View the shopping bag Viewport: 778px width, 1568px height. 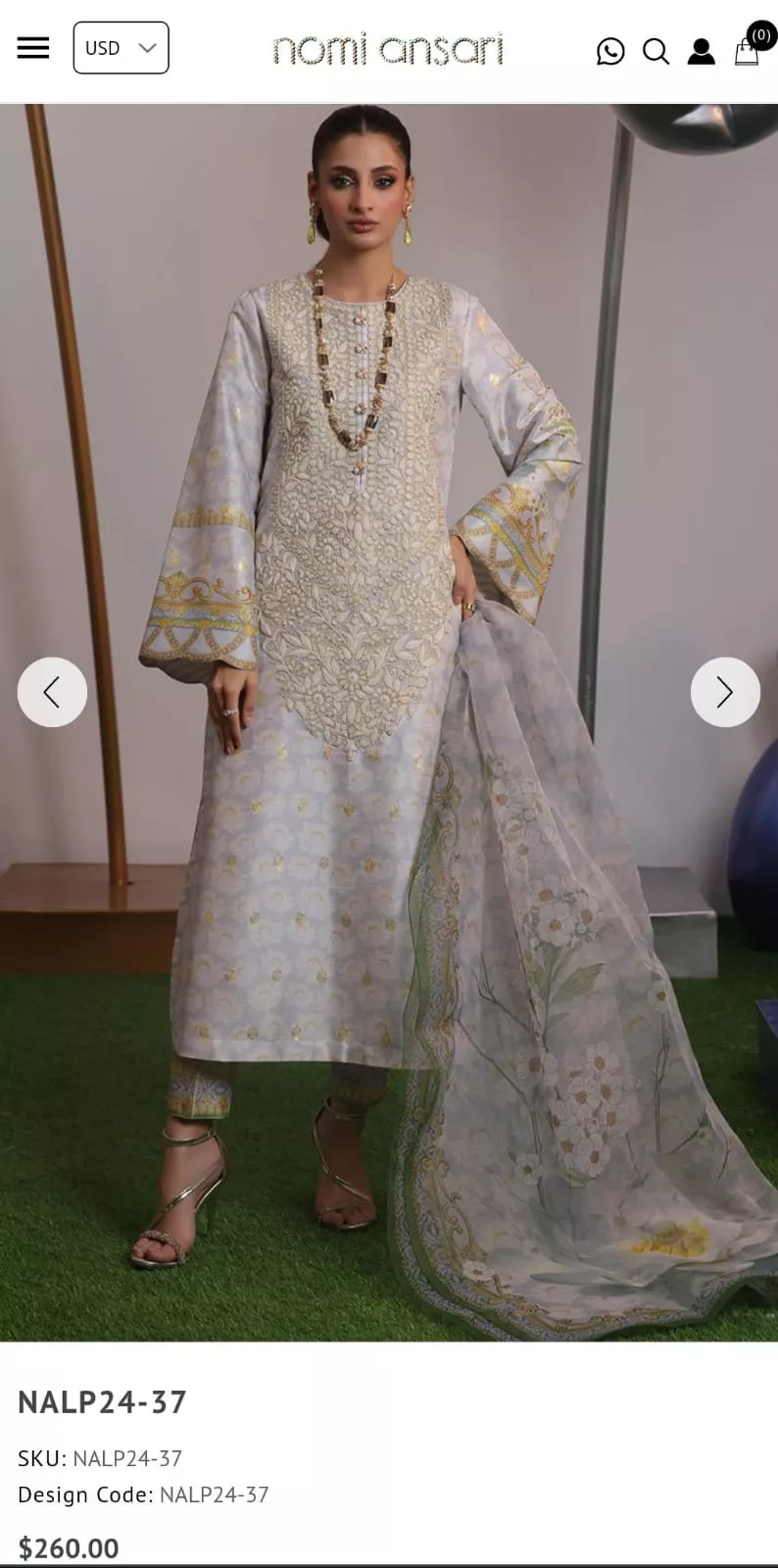tap(748, 51)
